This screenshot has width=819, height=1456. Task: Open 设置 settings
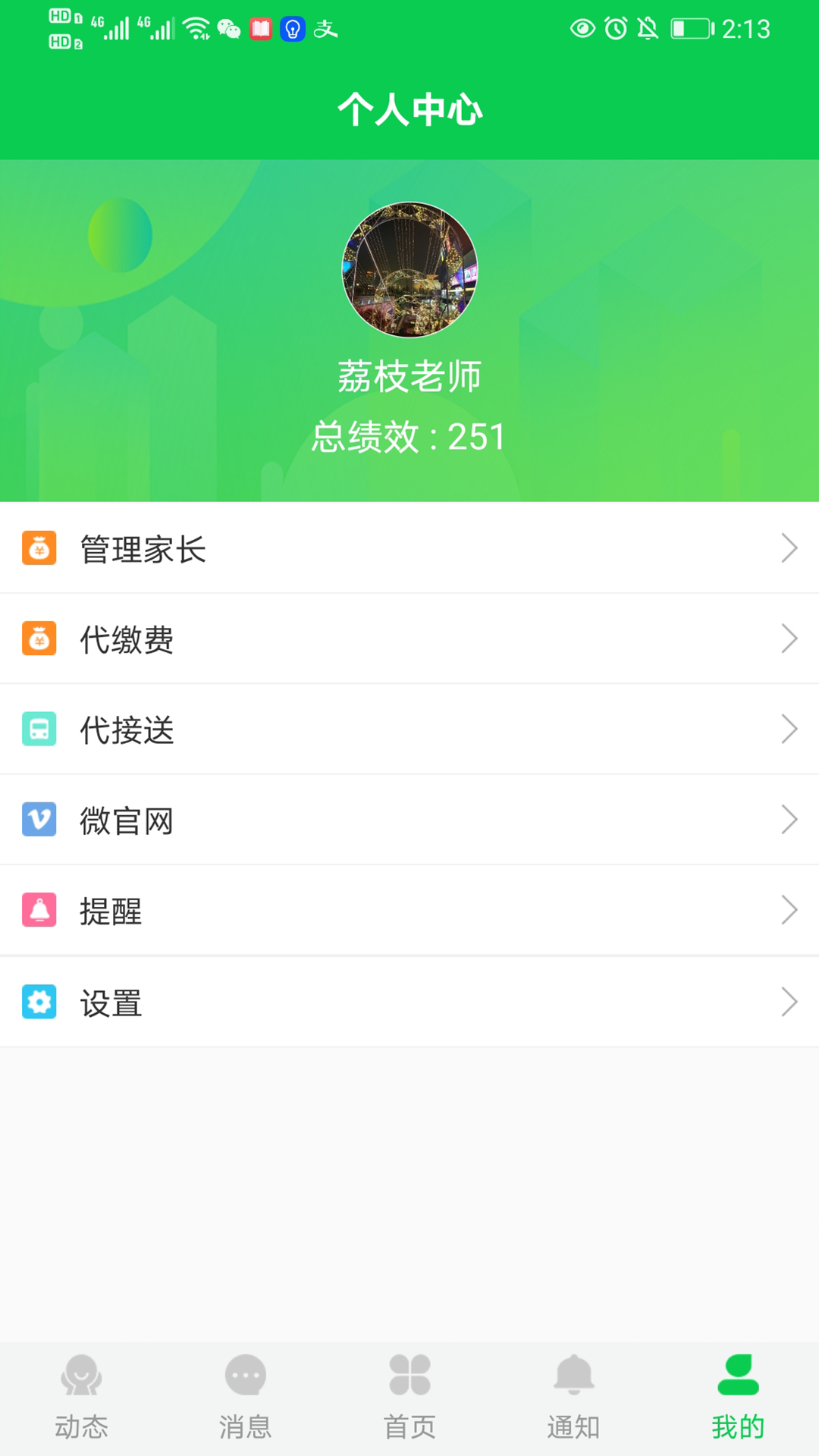pyautogui.click(x=409, y=1002)
